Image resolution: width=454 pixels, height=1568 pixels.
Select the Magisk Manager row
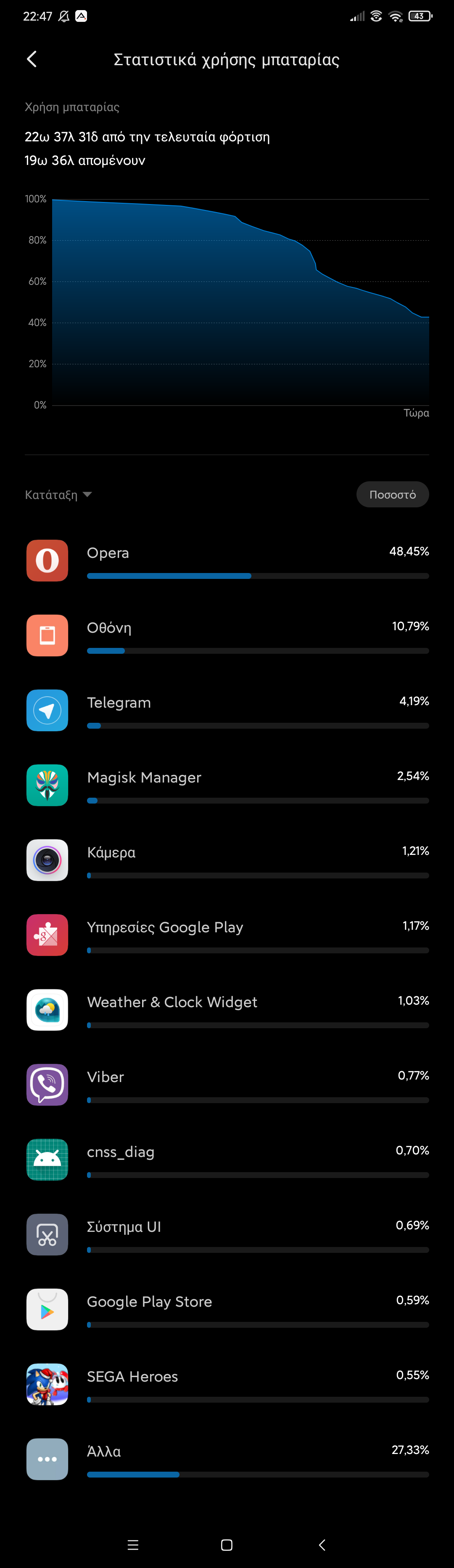[227, 785]
